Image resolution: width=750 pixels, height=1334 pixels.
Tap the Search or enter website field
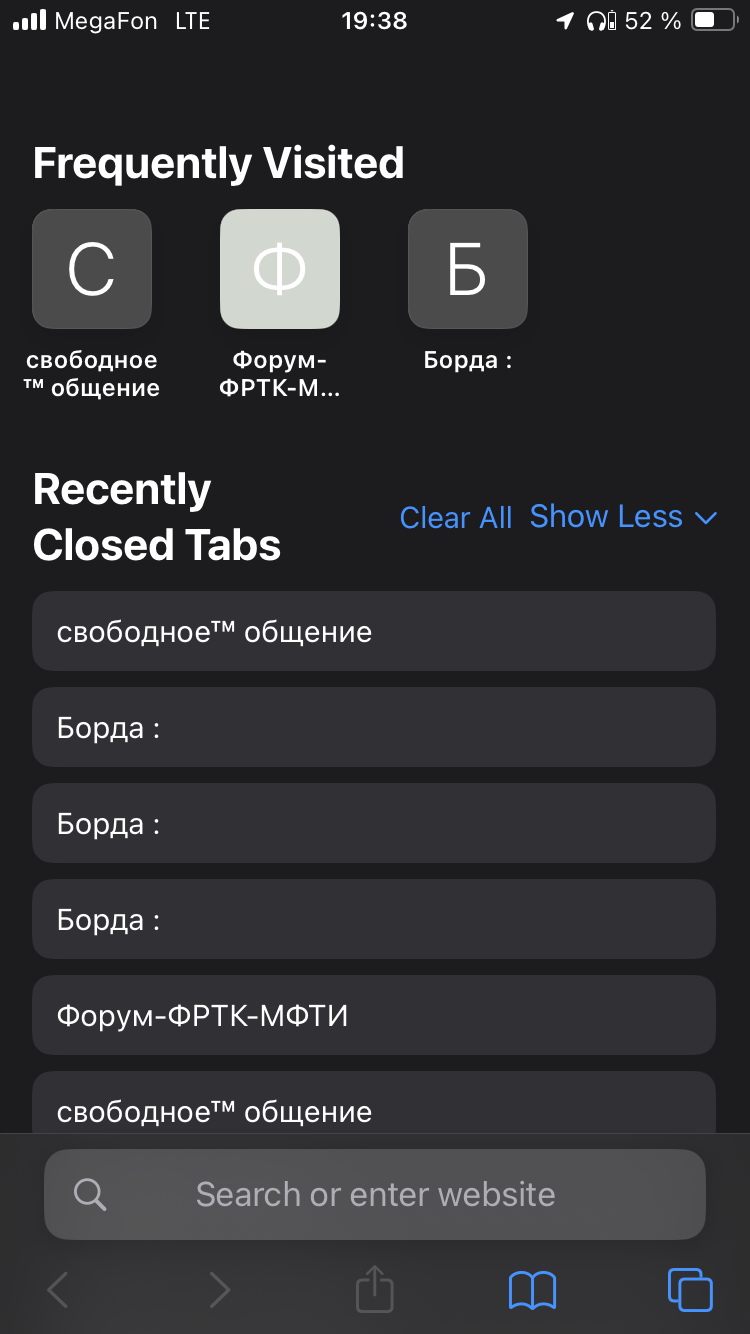coord(375,1194)
